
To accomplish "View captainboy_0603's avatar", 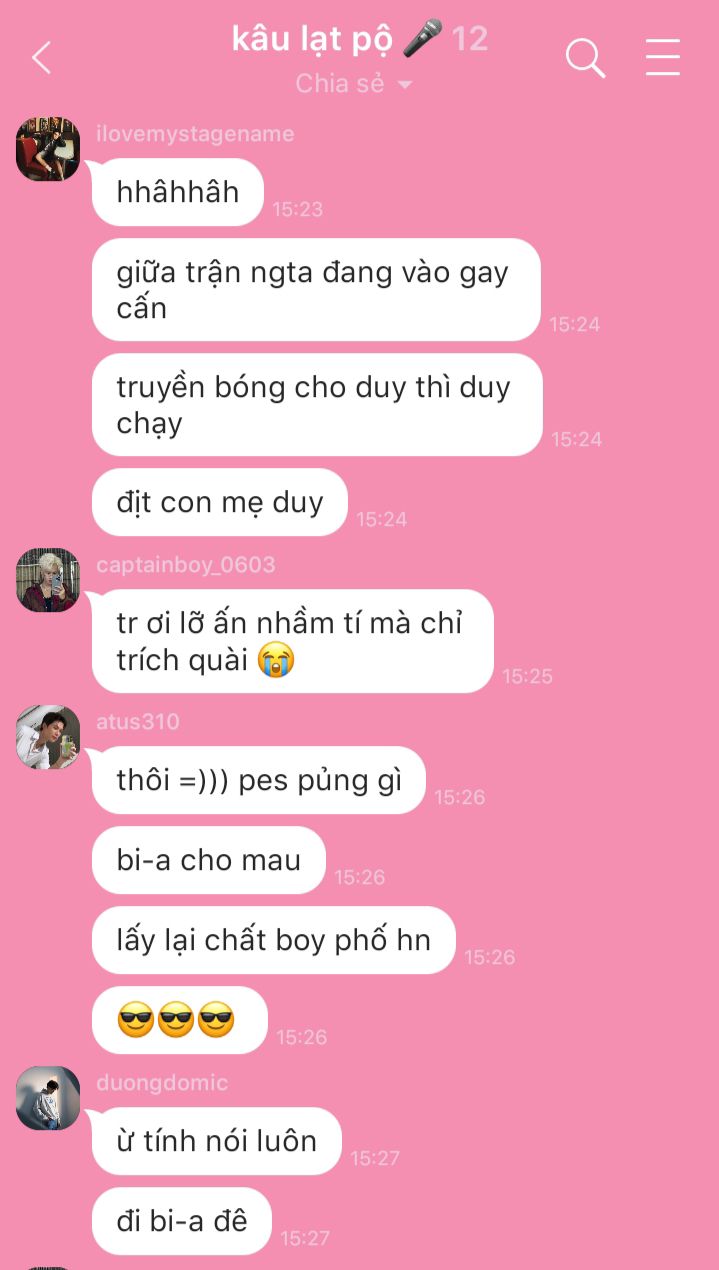I will coord(48,580).
